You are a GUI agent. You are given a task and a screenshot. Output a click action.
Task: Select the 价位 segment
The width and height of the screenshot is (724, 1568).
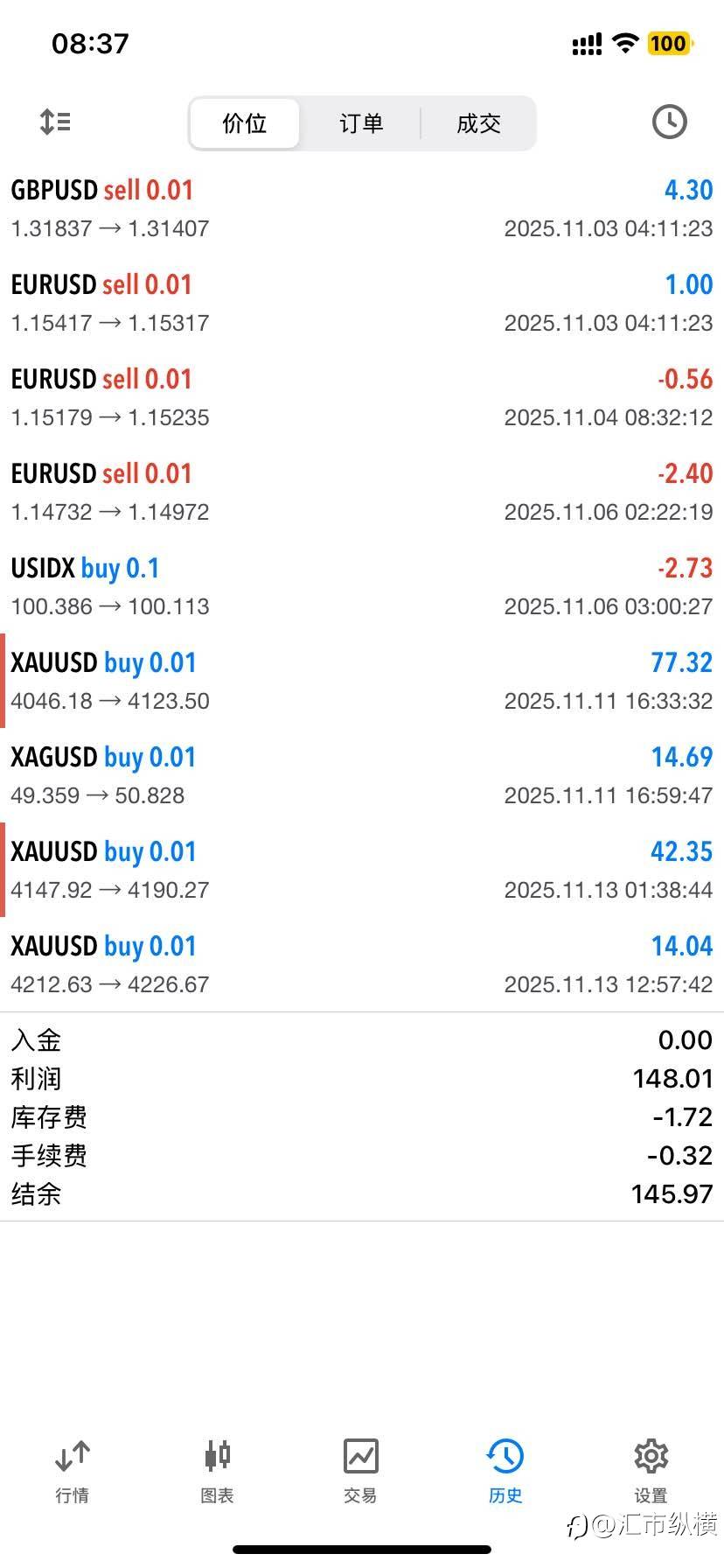tap(244, 123)
